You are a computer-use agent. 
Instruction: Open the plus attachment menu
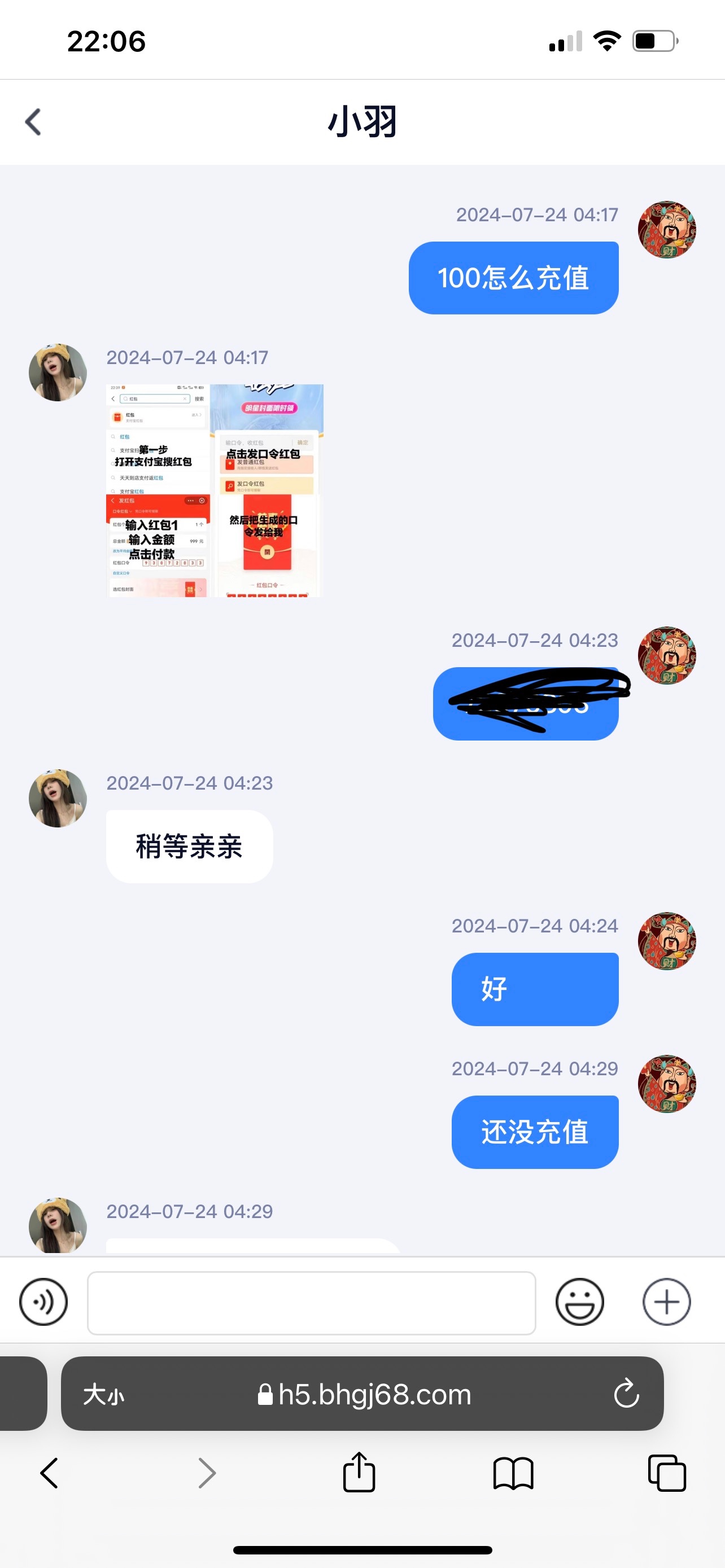tap(667, 1303)
